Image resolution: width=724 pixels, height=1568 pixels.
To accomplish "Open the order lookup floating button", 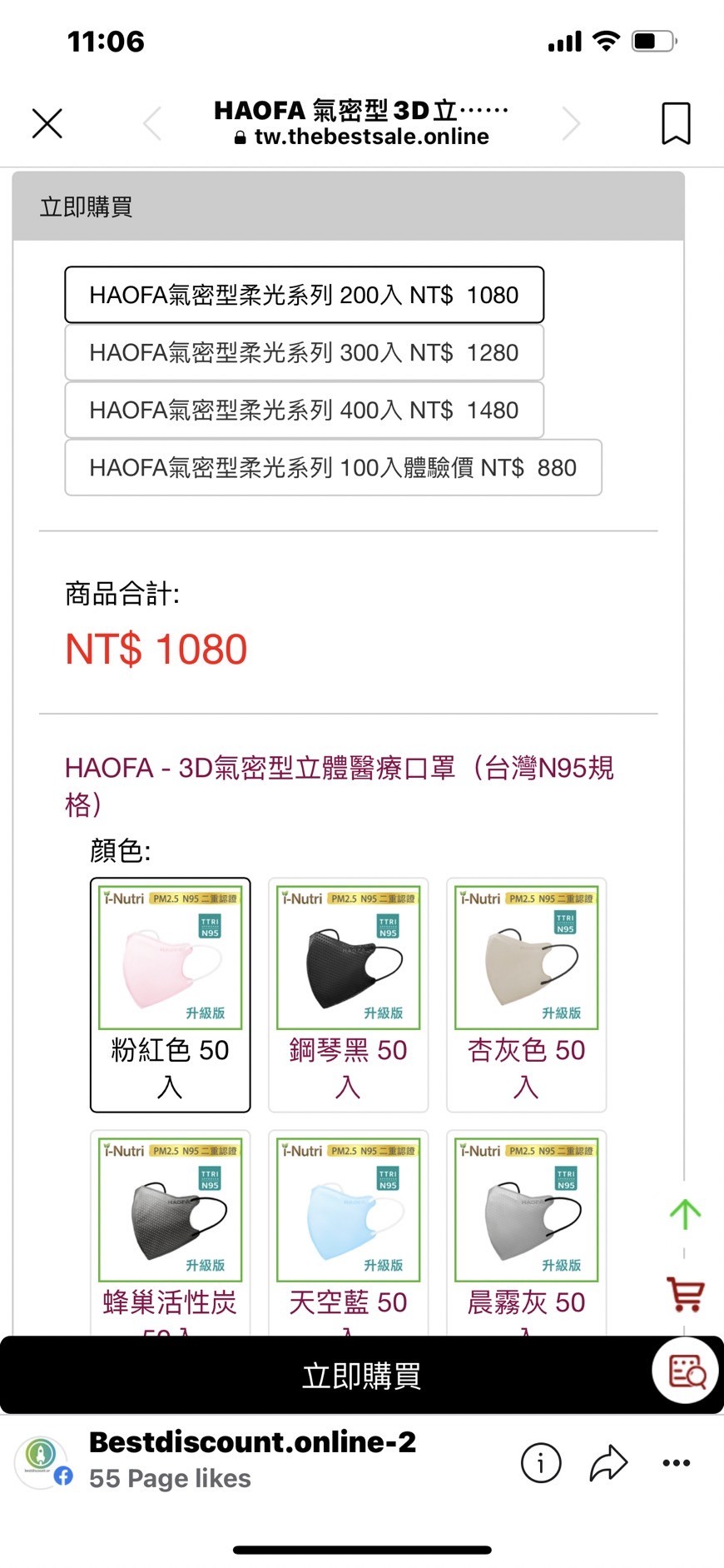I will (x=685, y=1371).
